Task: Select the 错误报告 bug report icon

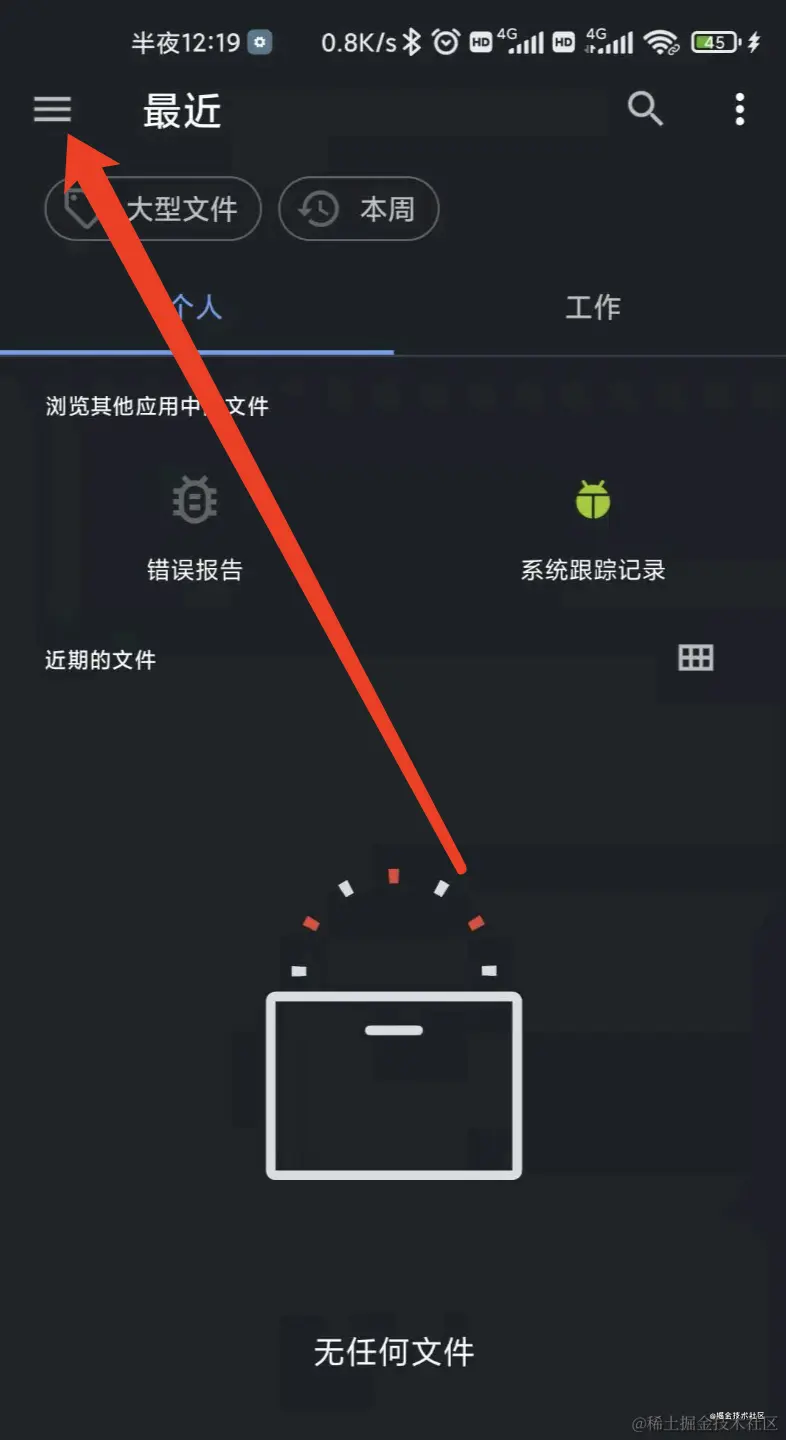Action: [x=193, y=500]
